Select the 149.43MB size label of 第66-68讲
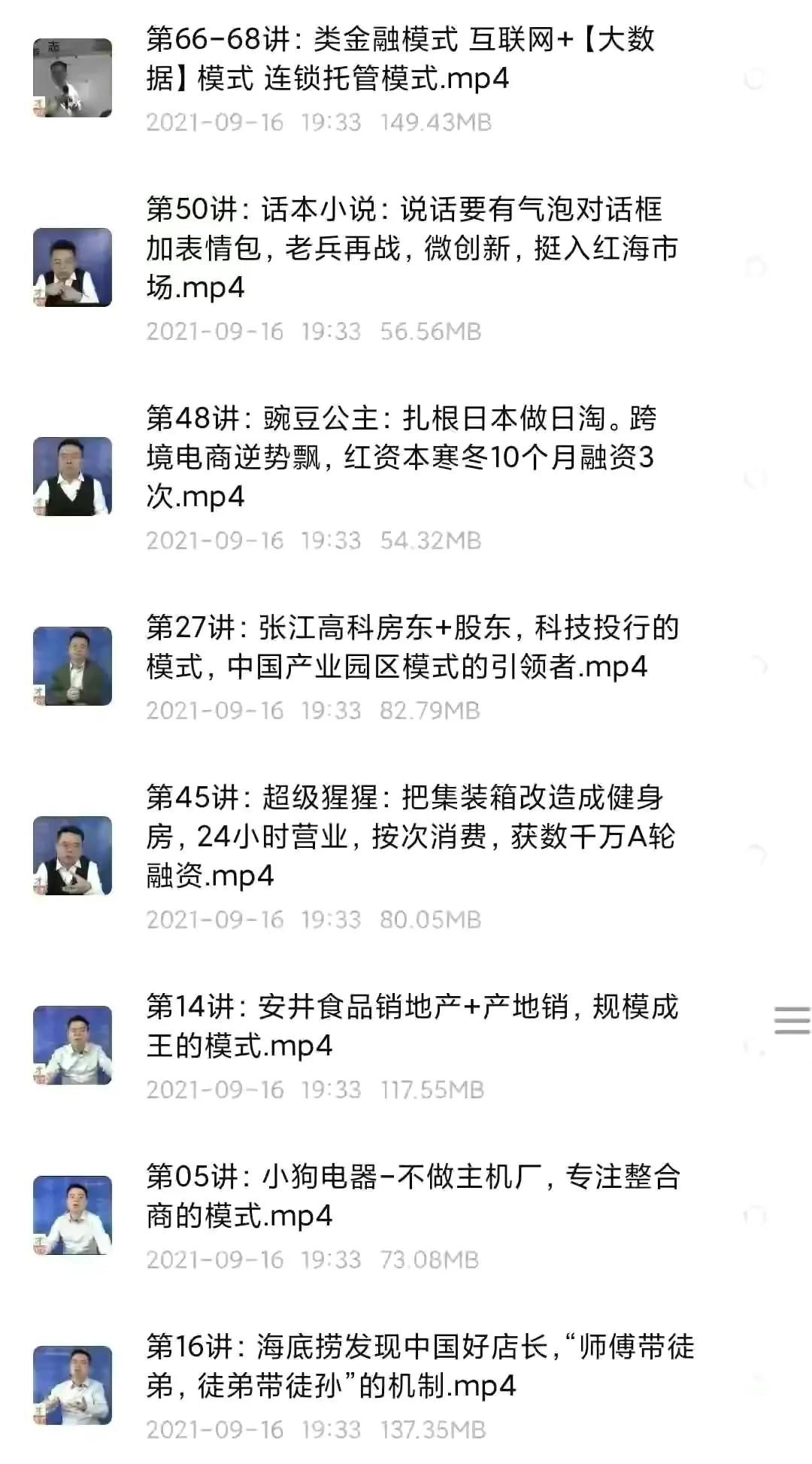Screen dimensions: 812x1464 pyautogui.click(x=438, y=123)
